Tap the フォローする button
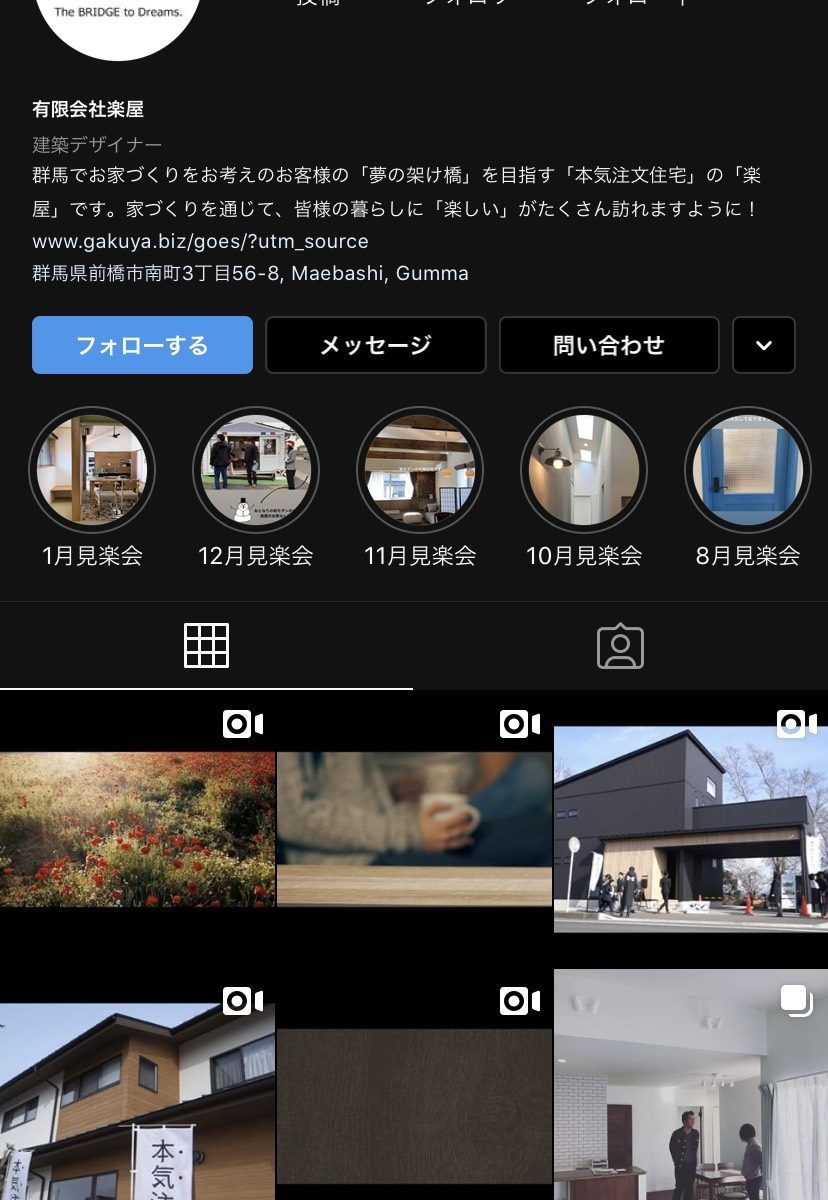 [142, 345]
